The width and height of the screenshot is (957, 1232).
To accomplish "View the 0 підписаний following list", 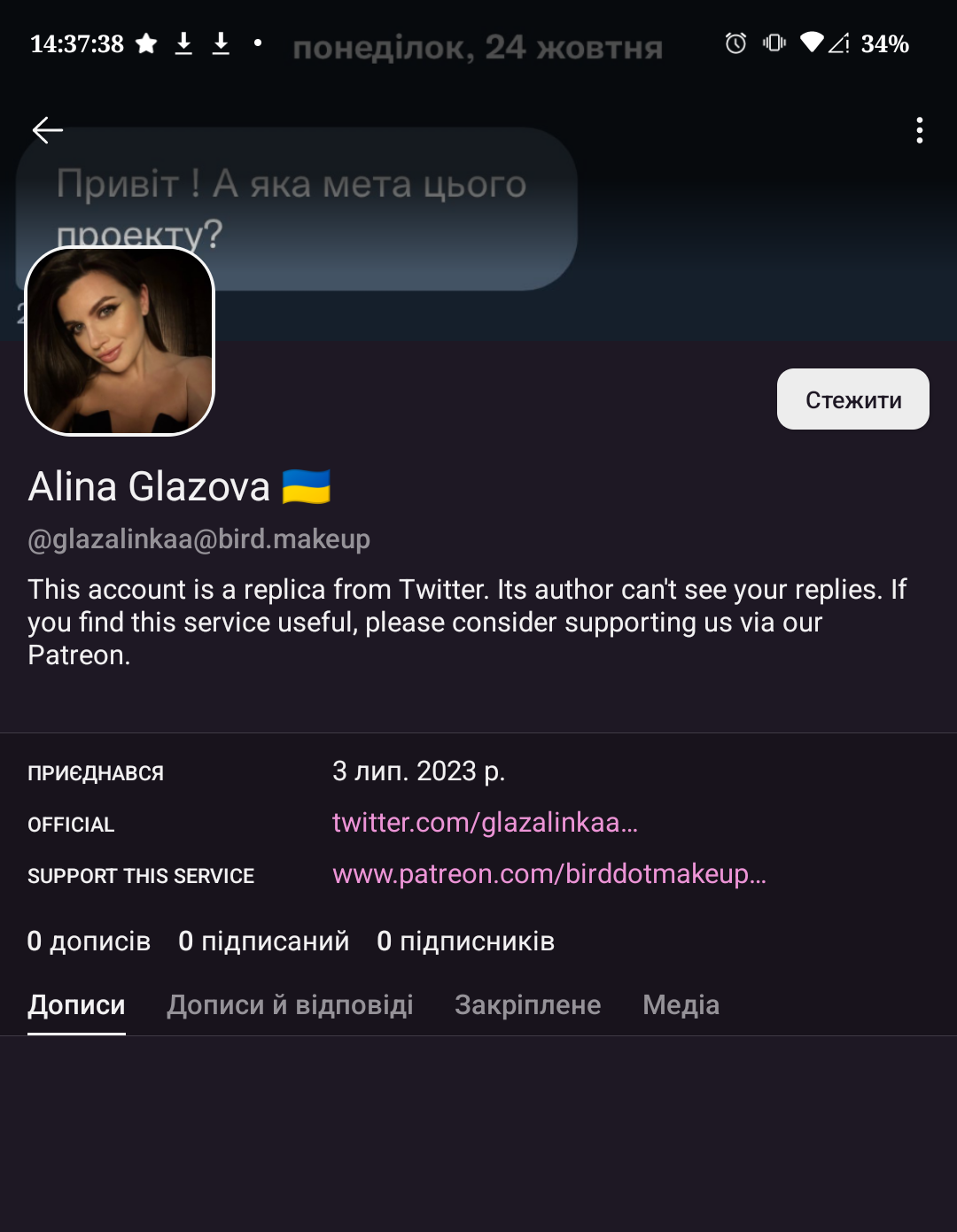I will [263, 941].
